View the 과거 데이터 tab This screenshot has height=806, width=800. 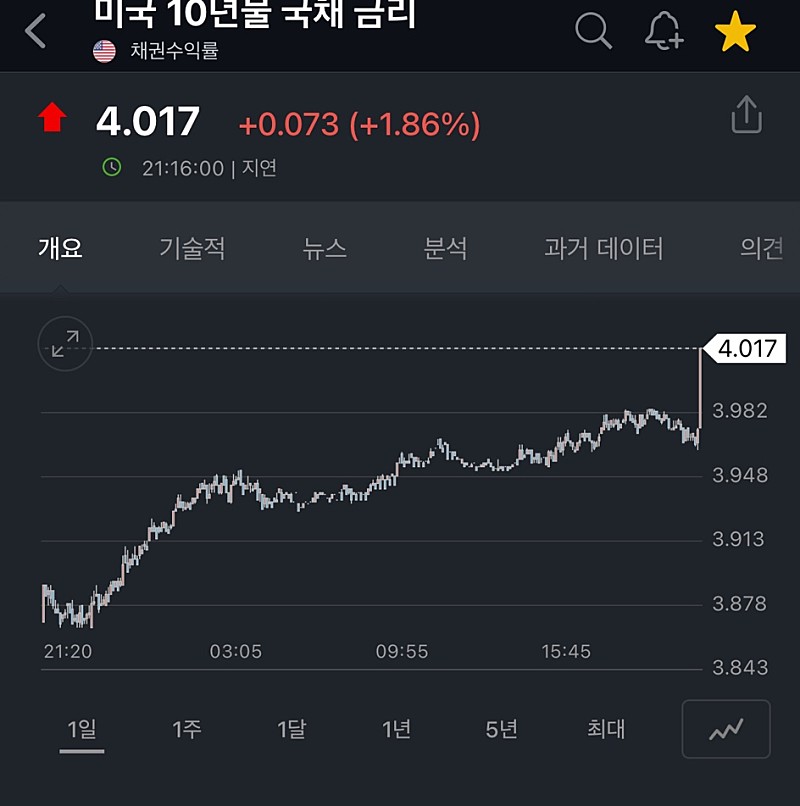(x=604, y=249)
